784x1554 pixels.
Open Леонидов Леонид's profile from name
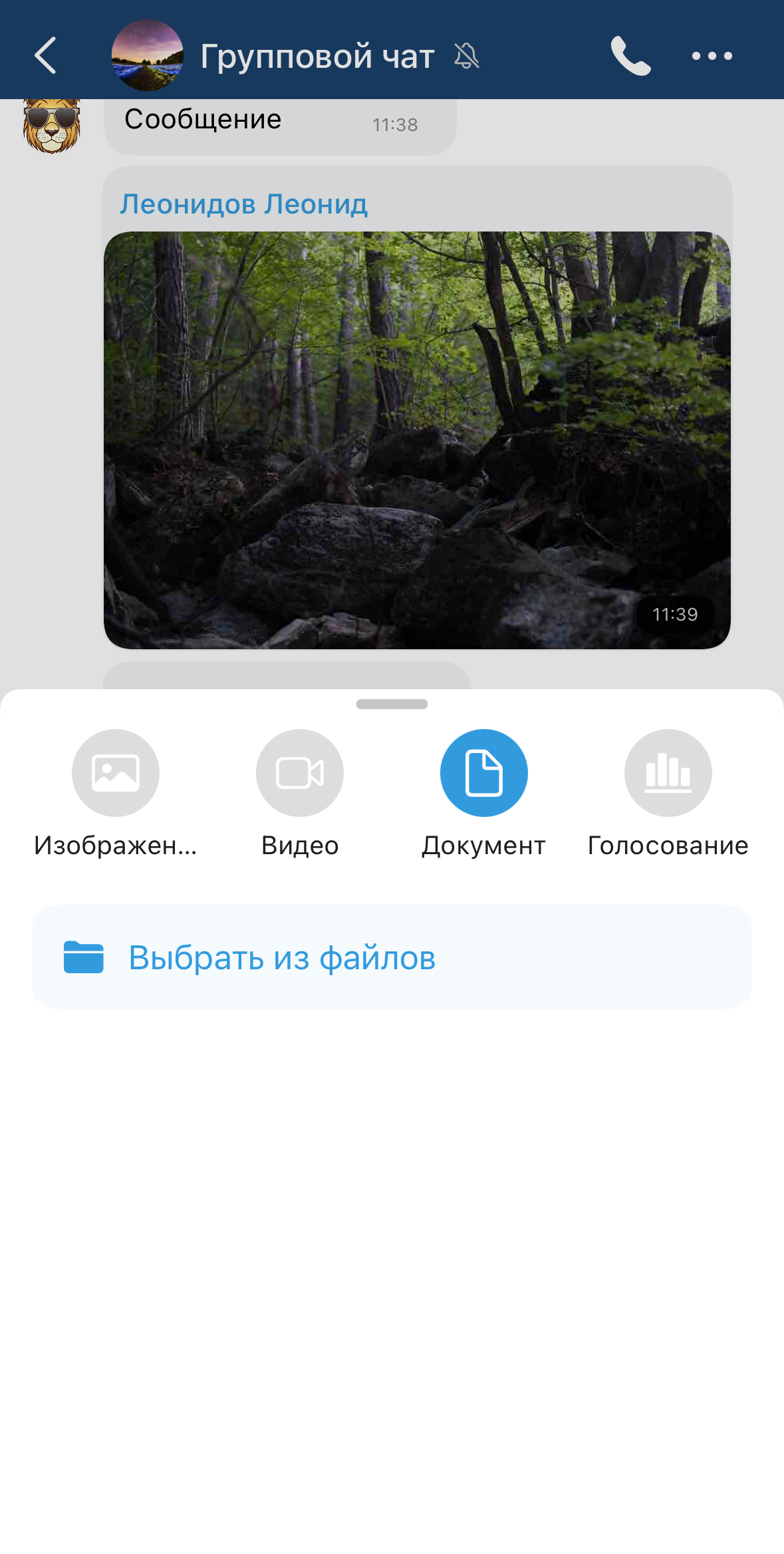[243, 204]
